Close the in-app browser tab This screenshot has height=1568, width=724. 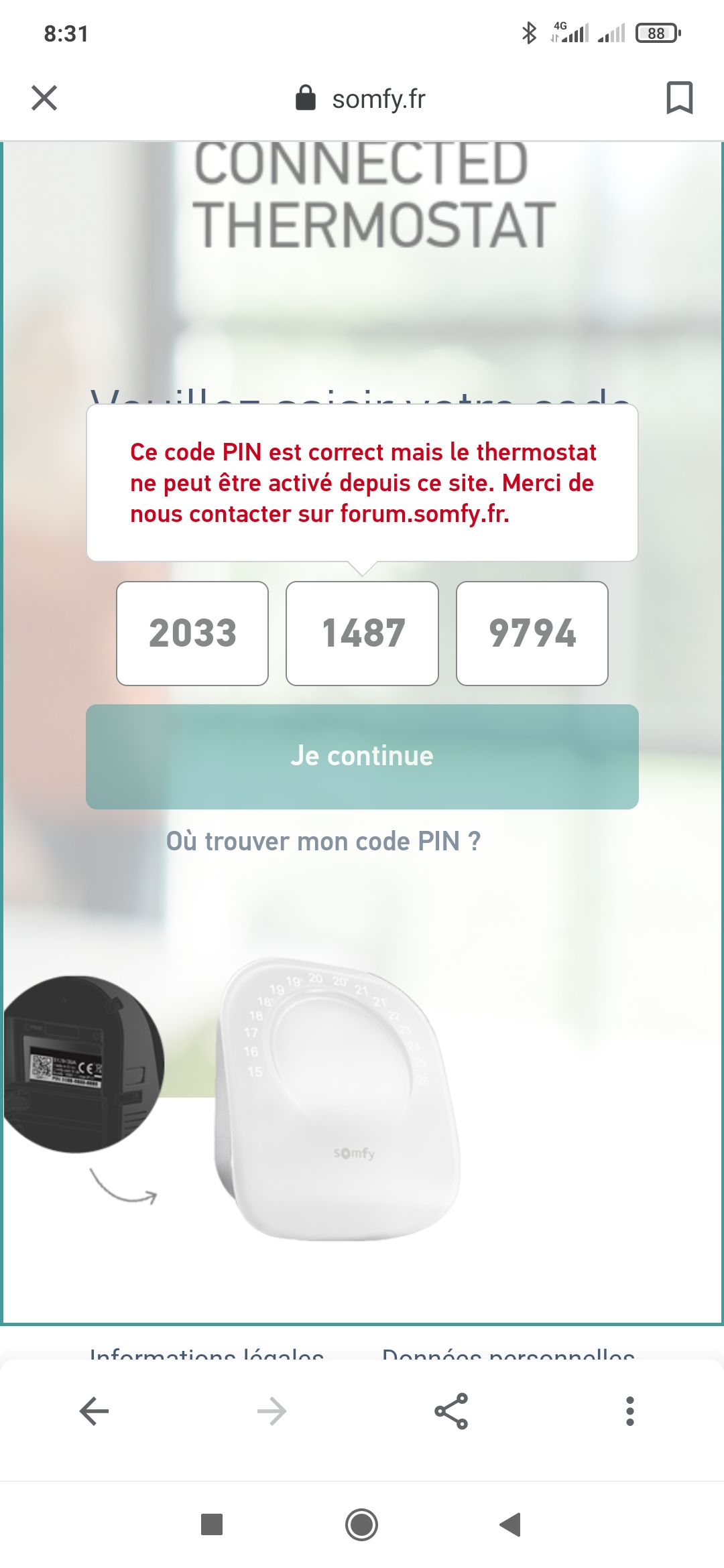44,98
